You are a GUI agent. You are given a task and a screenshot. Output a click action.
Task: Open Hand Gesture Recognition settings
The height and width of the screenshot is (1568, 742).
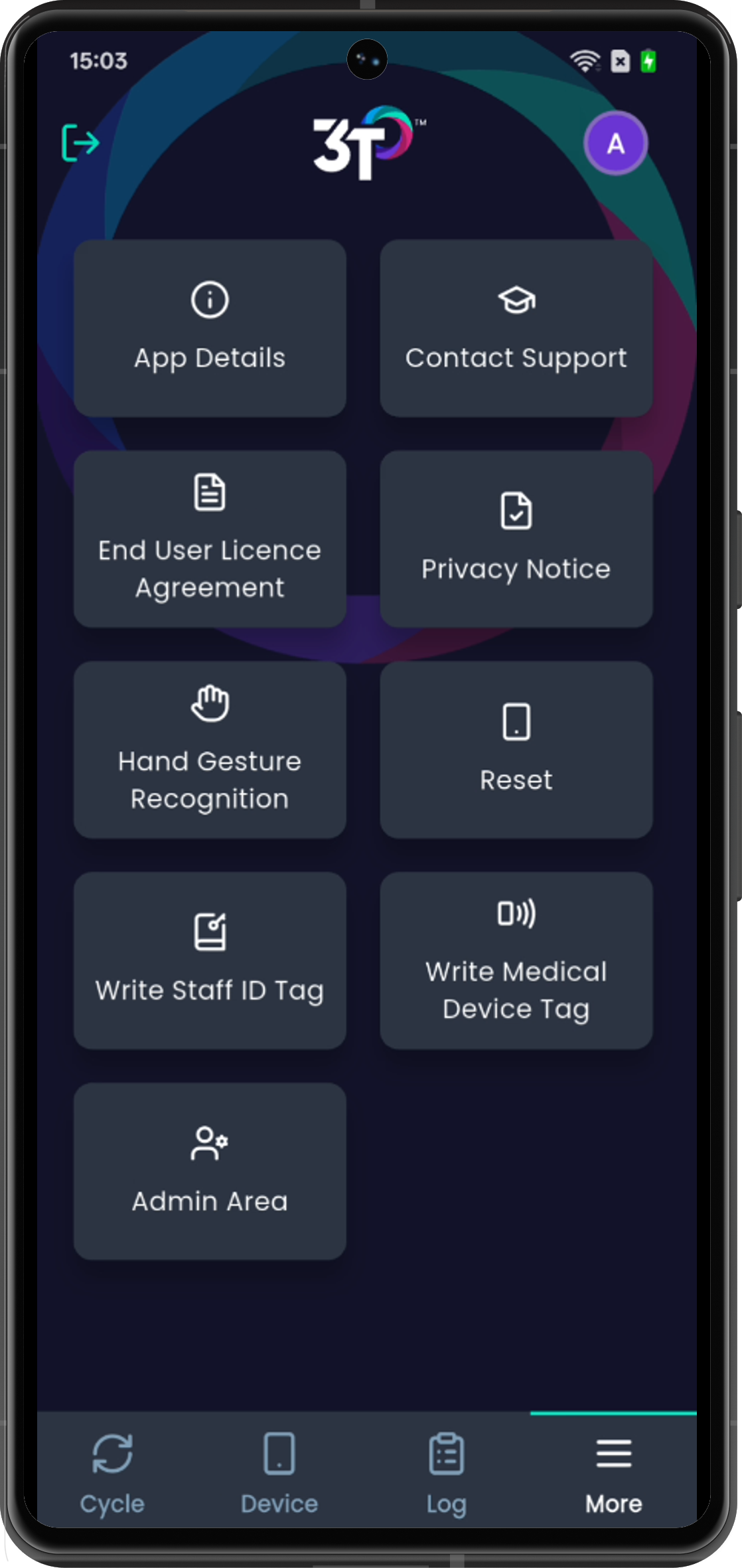click(210, 749)
